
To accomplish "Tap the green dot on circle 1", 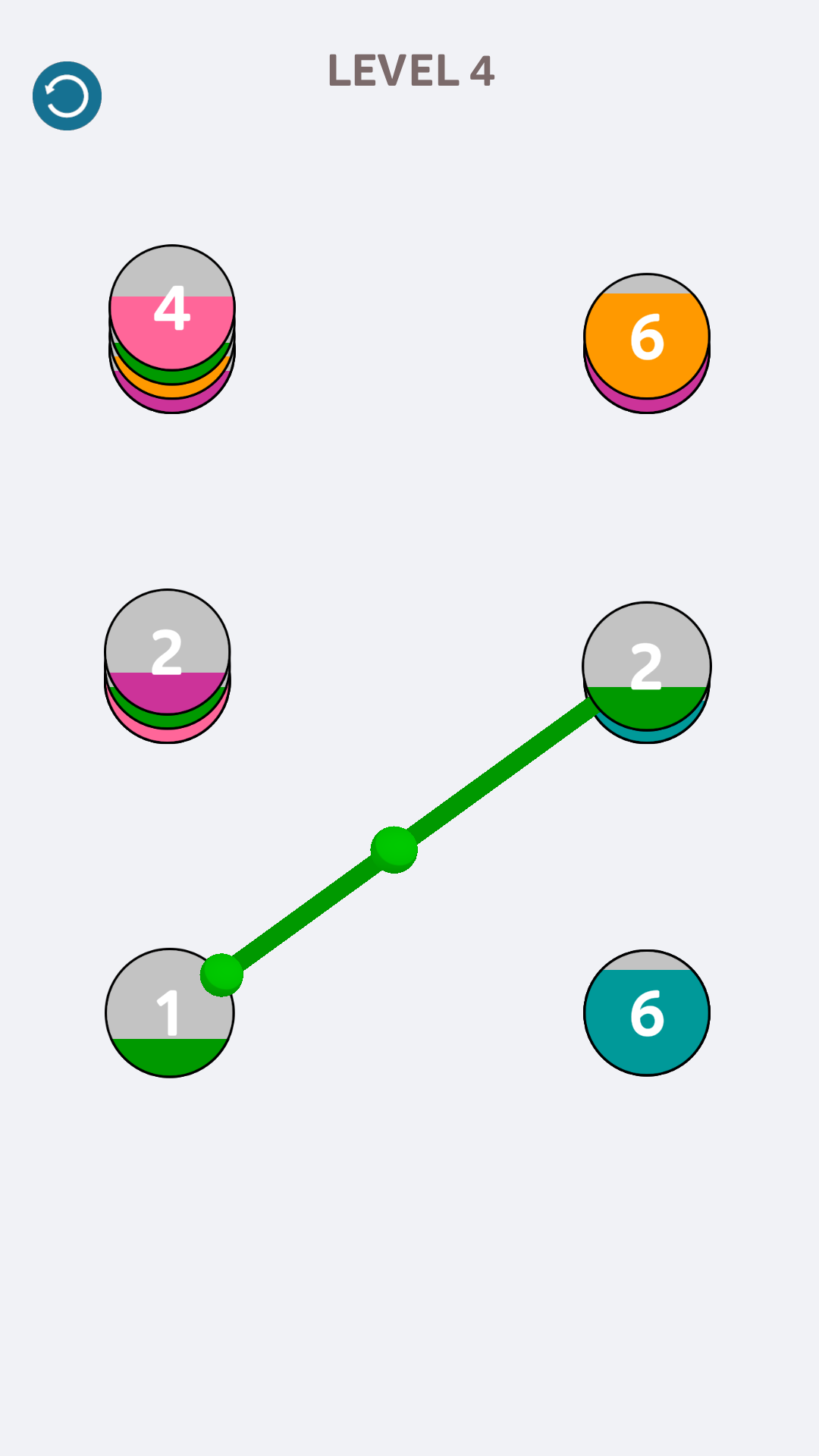I will [x=221, y=974].
